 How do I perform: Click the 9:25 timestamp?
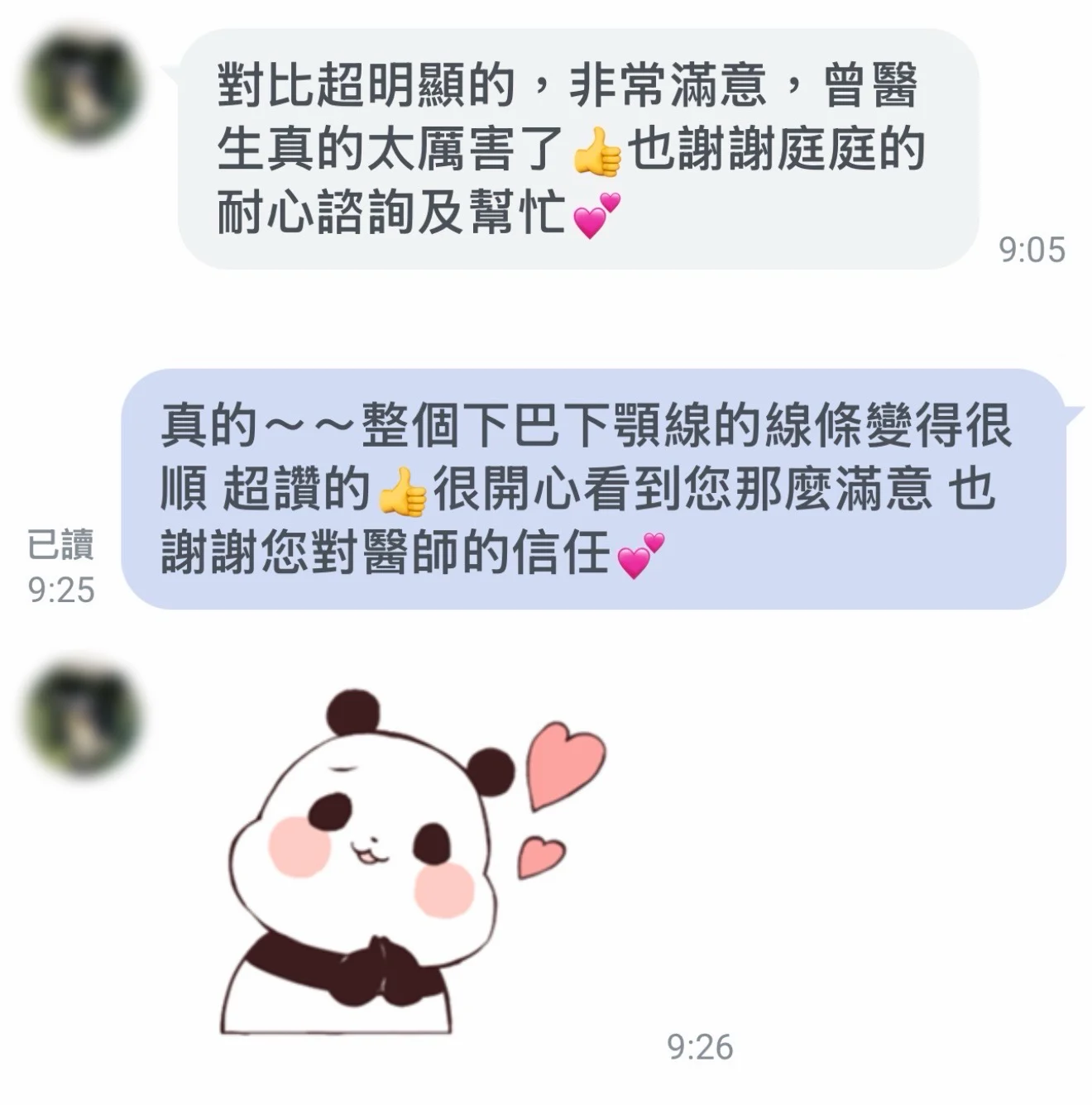pos(62,589)
